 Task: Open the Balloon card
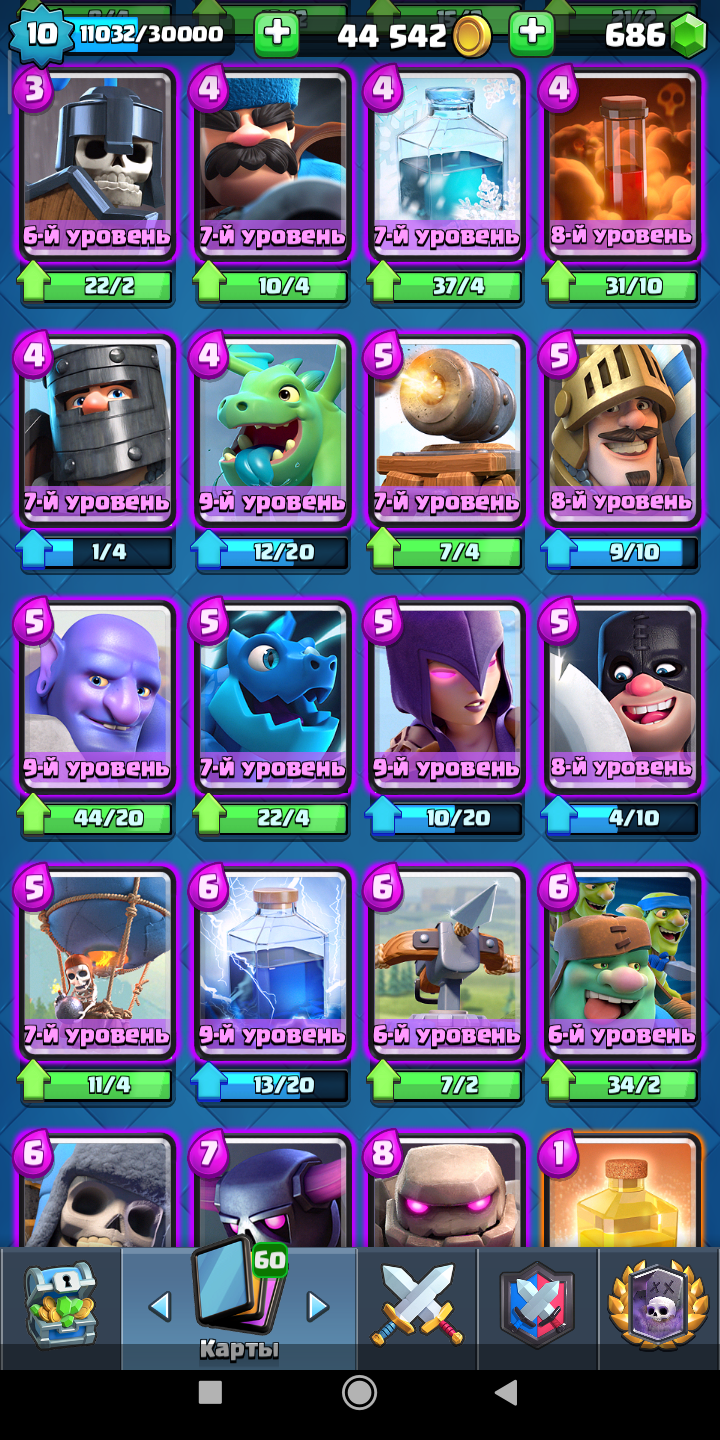[97, 962]
